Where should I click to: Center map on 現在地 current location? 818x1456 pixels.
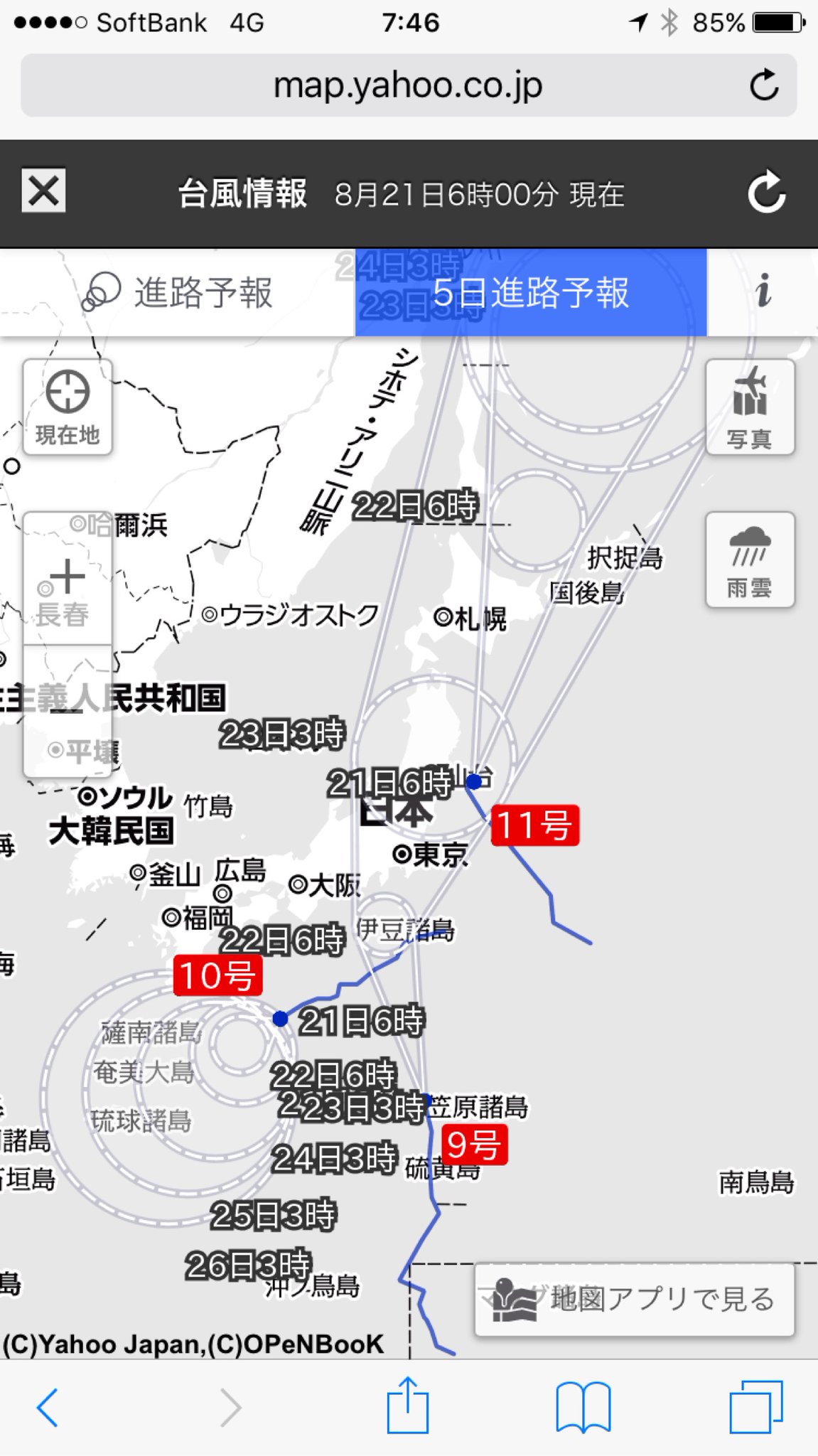pos(68,407)
